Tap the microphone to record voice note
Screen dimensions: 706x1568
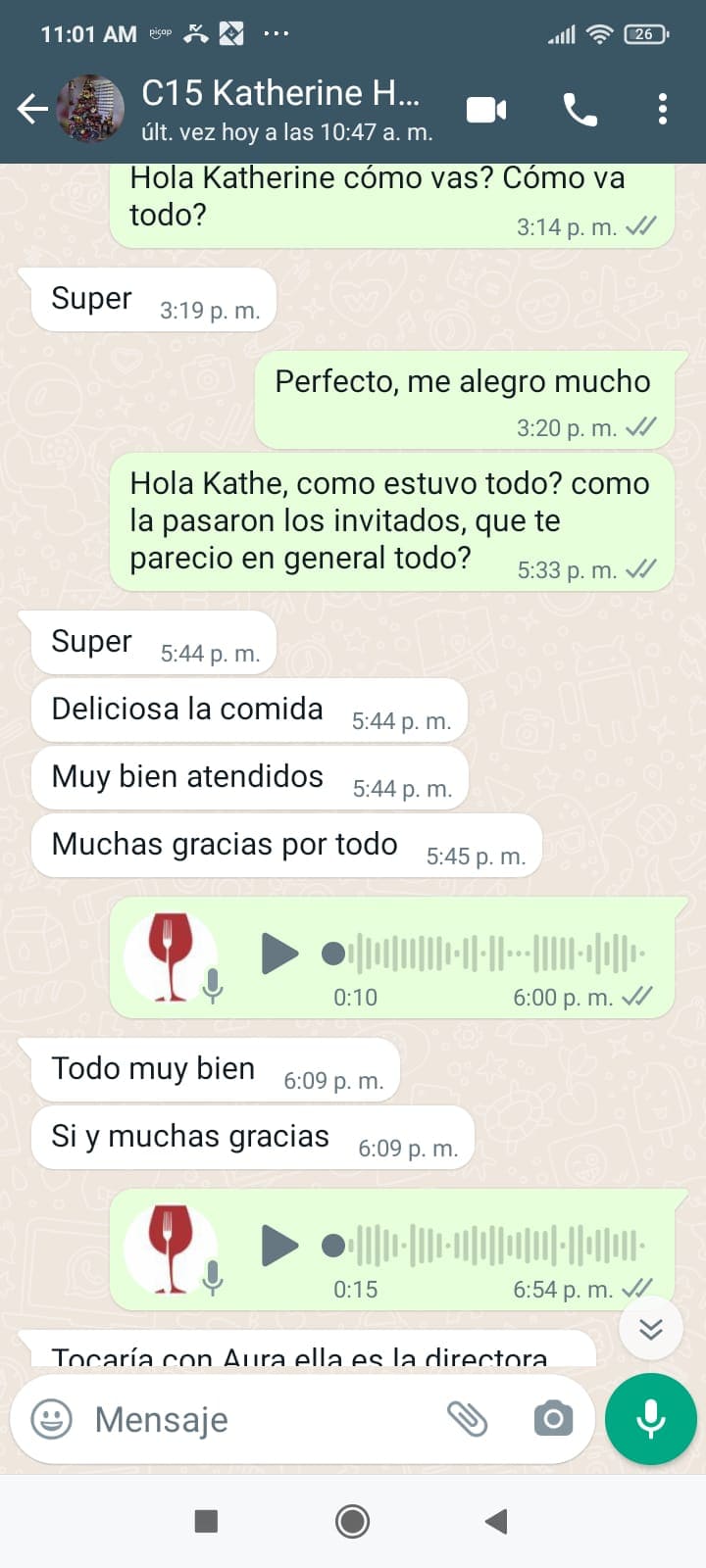click(x=650, y=1419)
